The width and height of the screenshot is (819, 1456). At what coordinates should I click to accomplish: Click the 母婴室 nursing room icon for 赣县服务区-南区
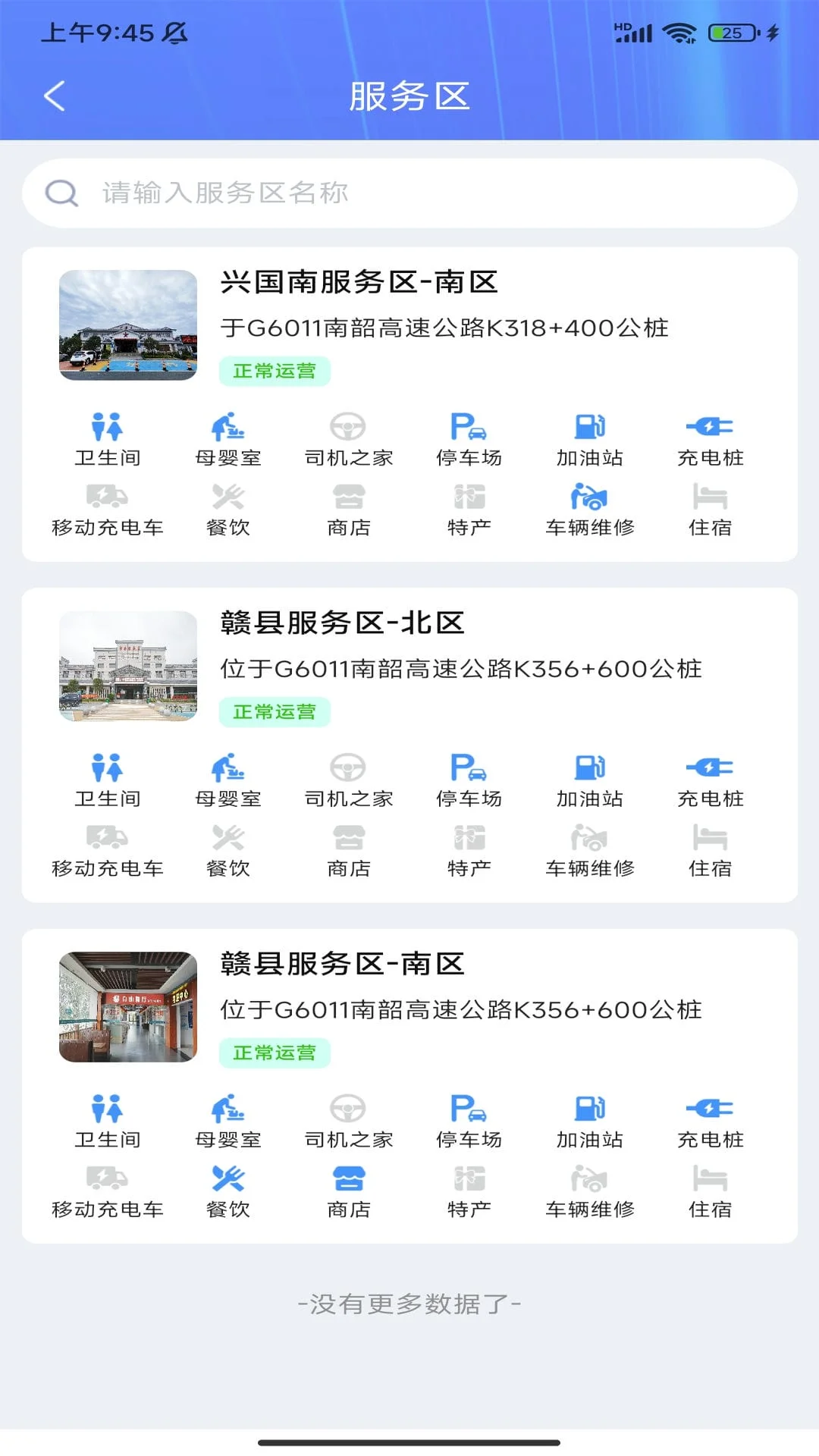(x=227, y=1109)
